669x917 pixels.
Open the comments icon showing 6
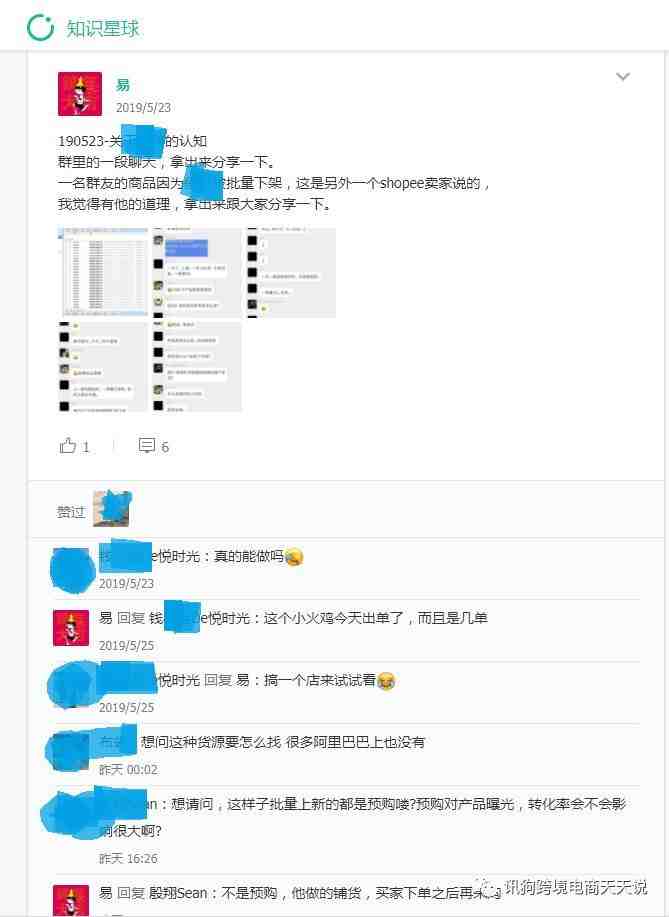[148, 446]
